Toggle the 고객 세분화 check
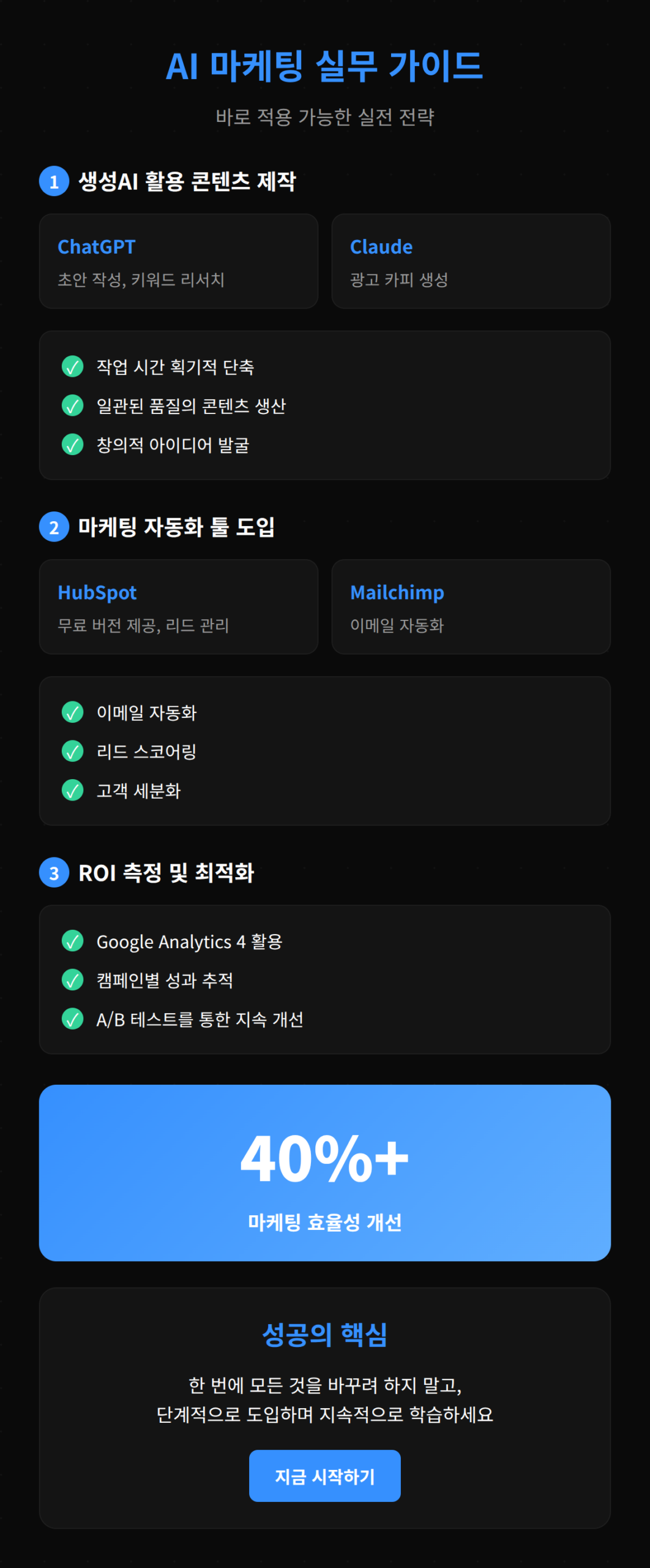This screenshot has height=1568, width=650. [x=73, y=791]
